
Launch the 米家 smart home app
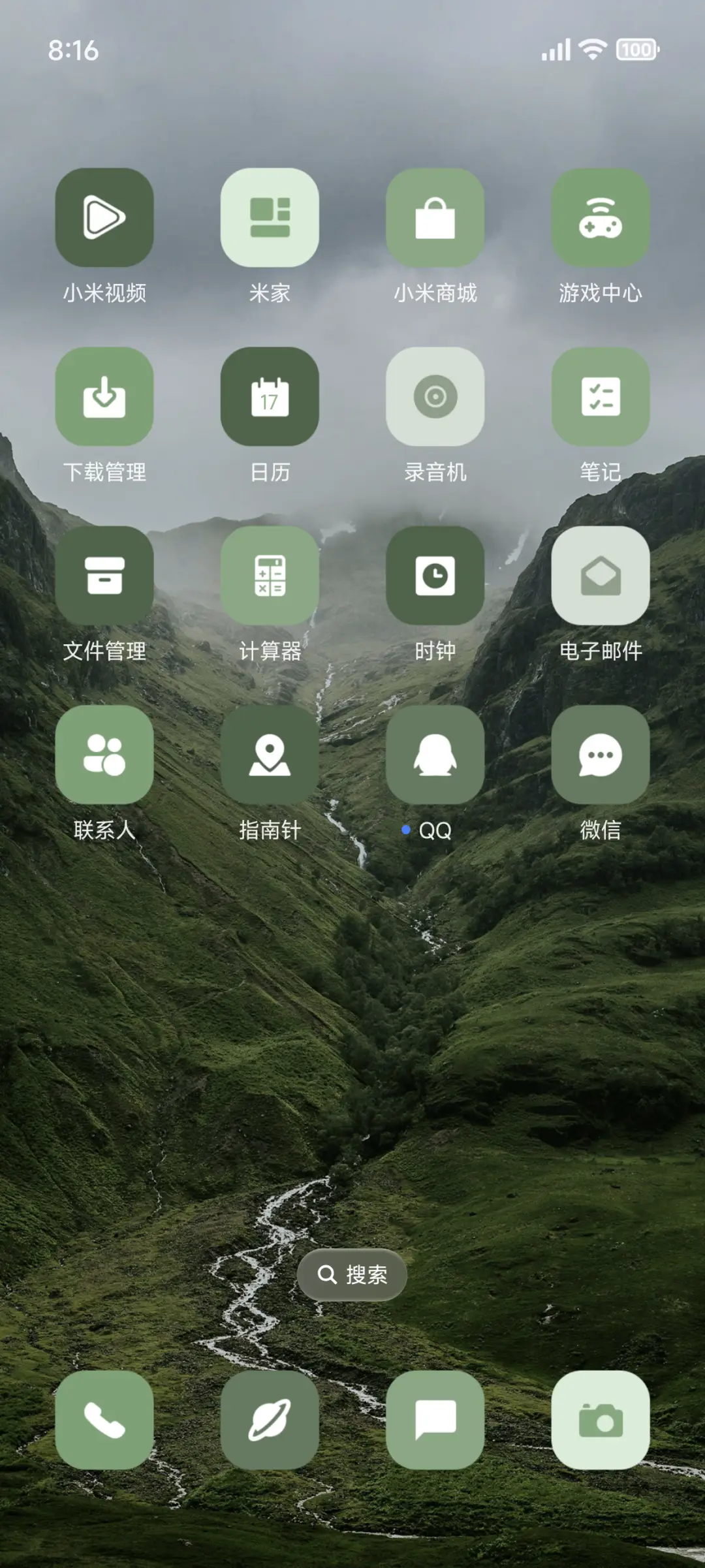click(x=270, y=219)
